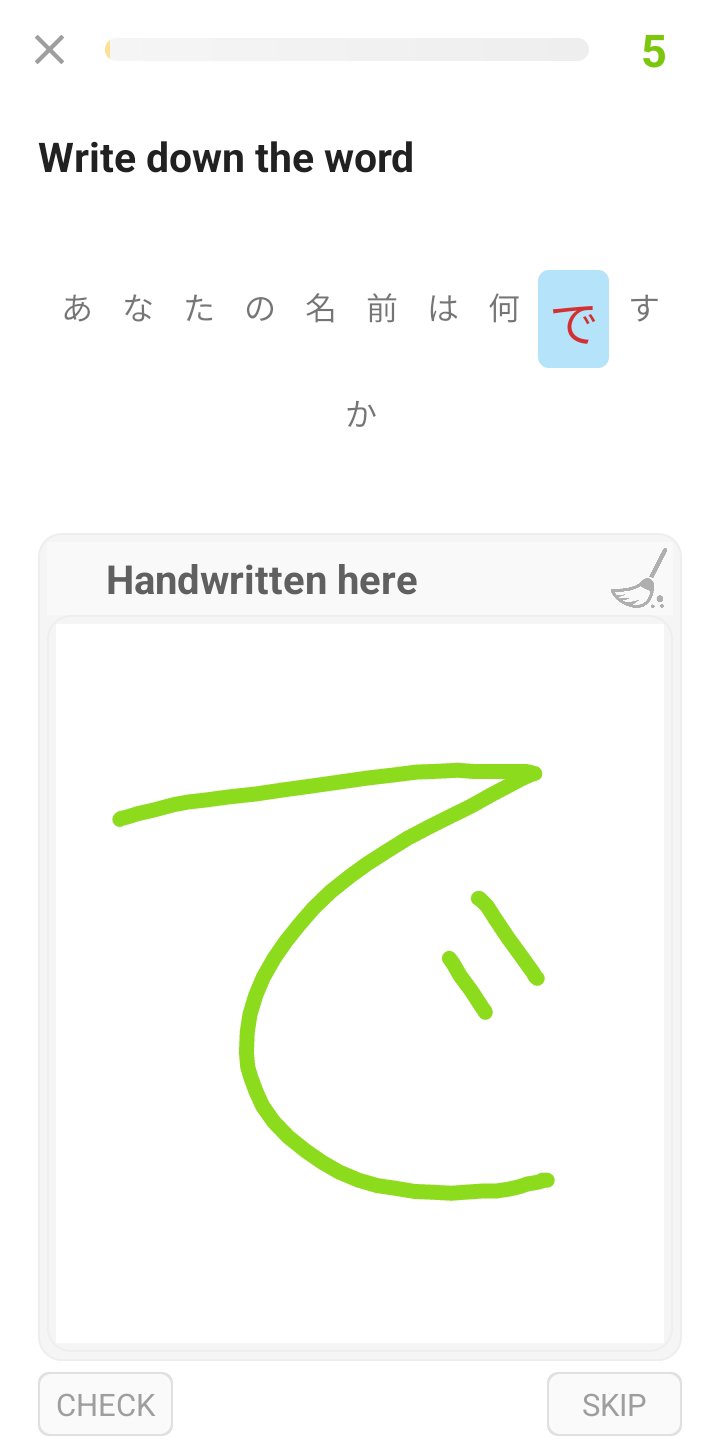Close the writing lesson

click(x=49, y=49)
